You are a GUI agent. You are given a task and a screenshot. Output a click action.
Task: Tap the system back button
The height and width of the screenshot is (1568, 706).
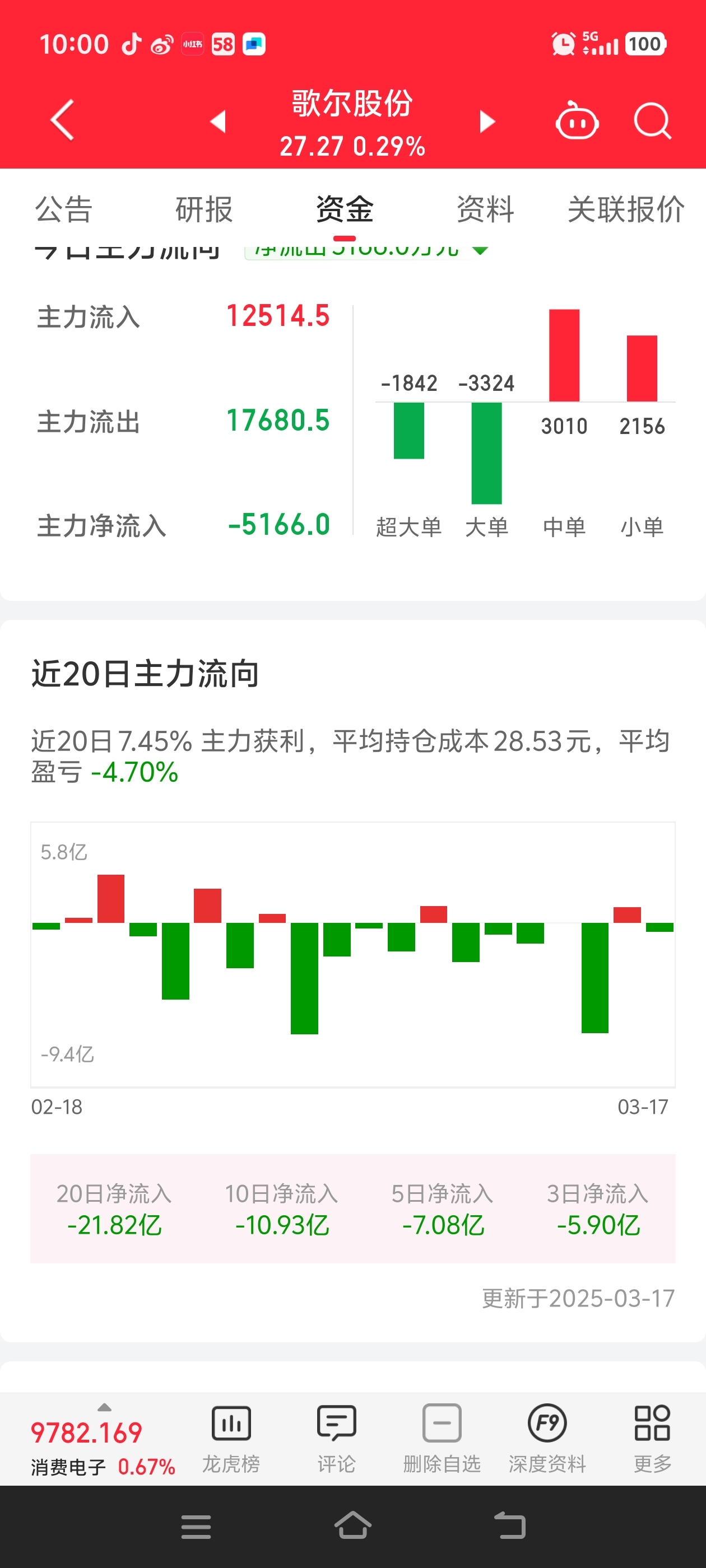(510, 1527)
